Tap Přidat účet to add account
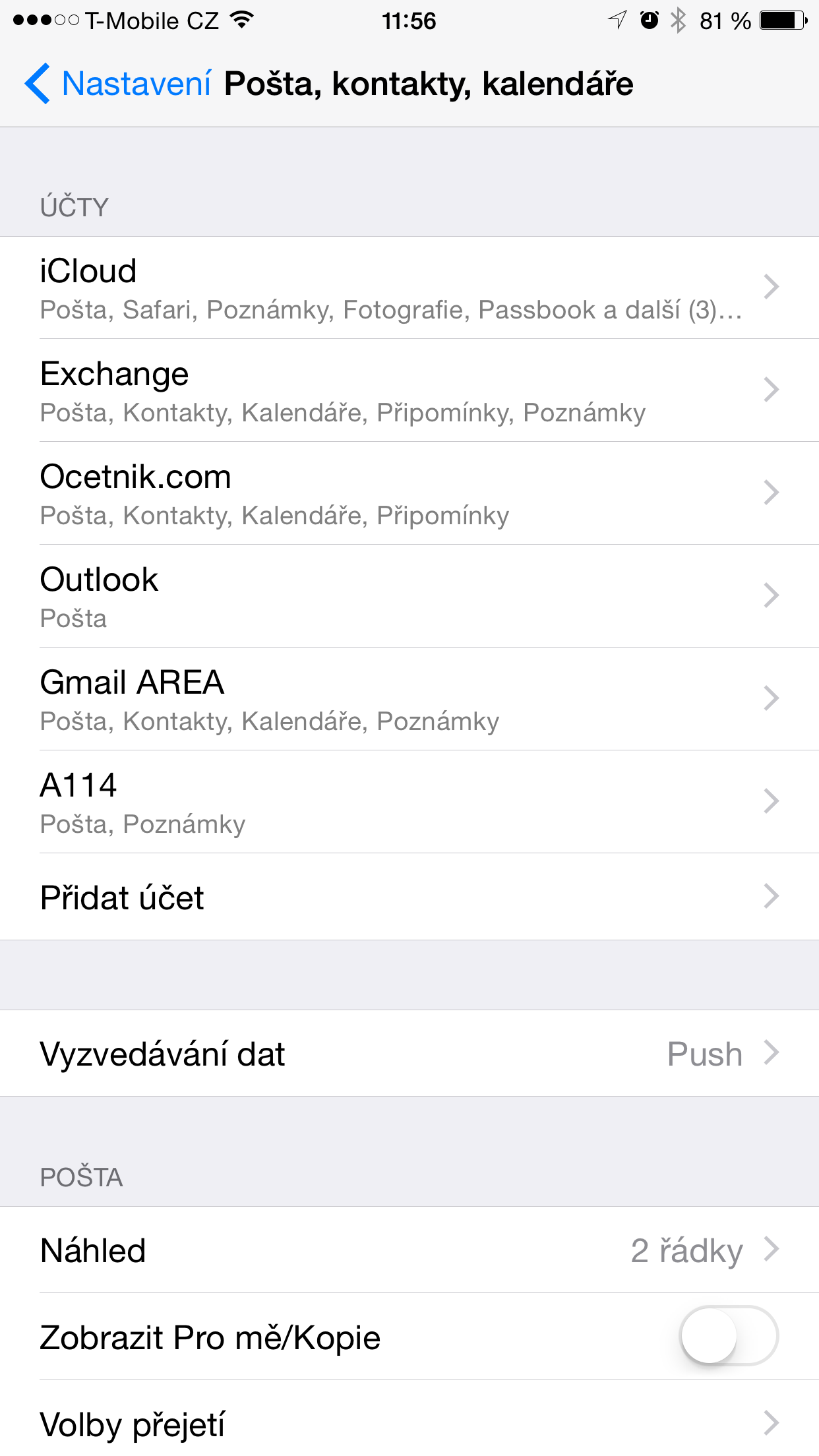 pos(409,897)
